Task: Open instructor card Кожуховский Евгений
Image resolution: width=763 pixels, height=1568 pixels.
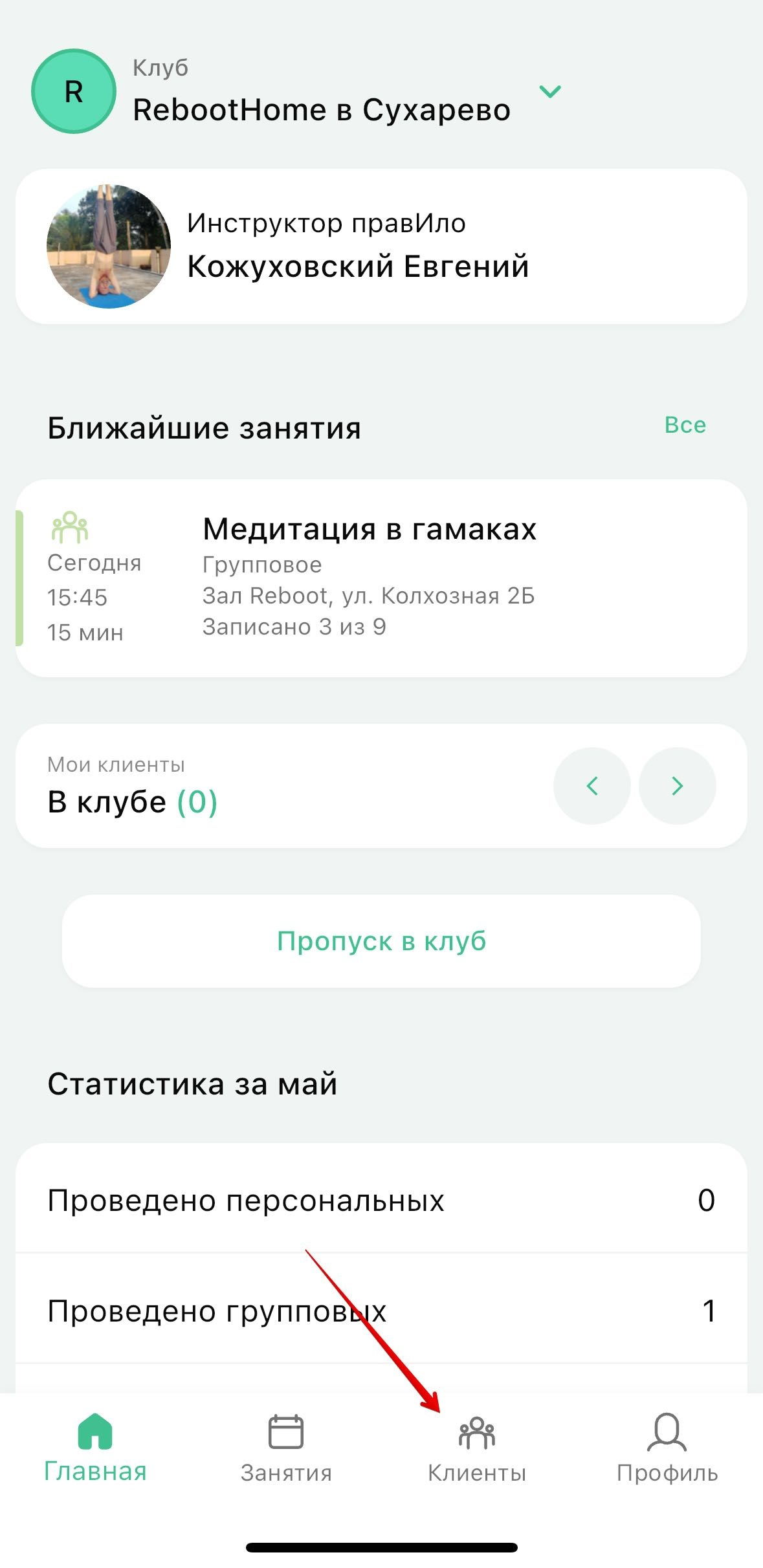Action: [x=381, y=246]
